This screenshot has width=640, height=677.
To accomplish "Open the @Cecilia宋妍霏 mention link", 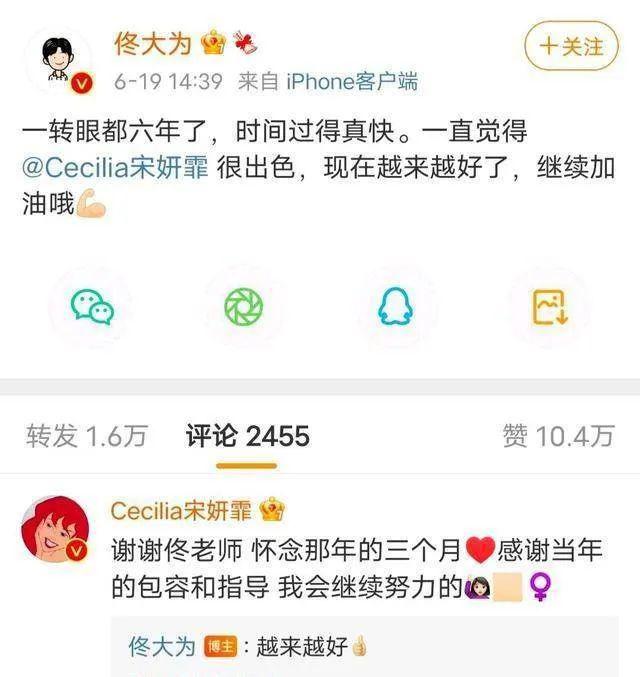I will [x=115, y=168].
